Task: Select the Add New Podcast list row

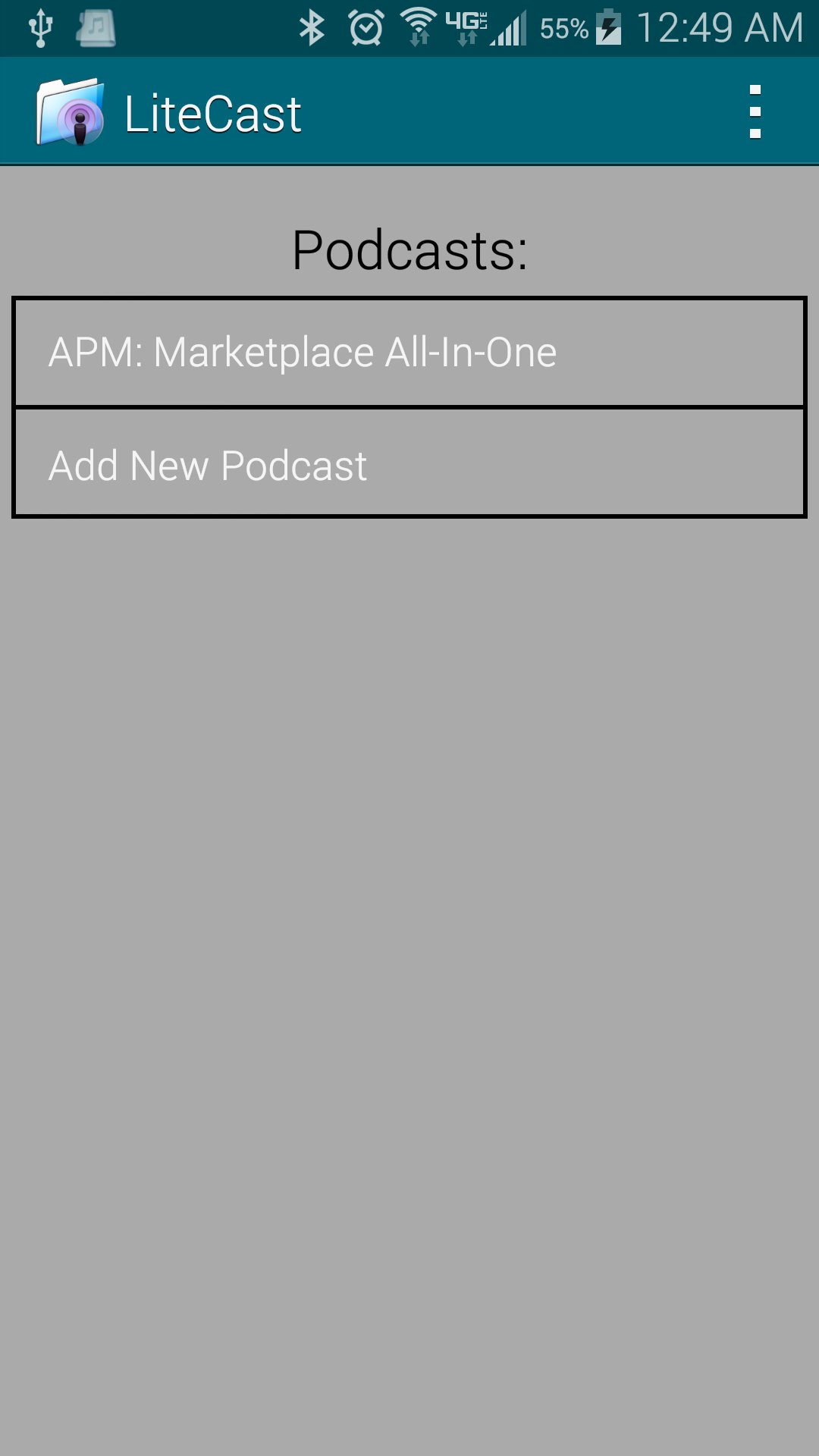Action: tap(409, 464)
